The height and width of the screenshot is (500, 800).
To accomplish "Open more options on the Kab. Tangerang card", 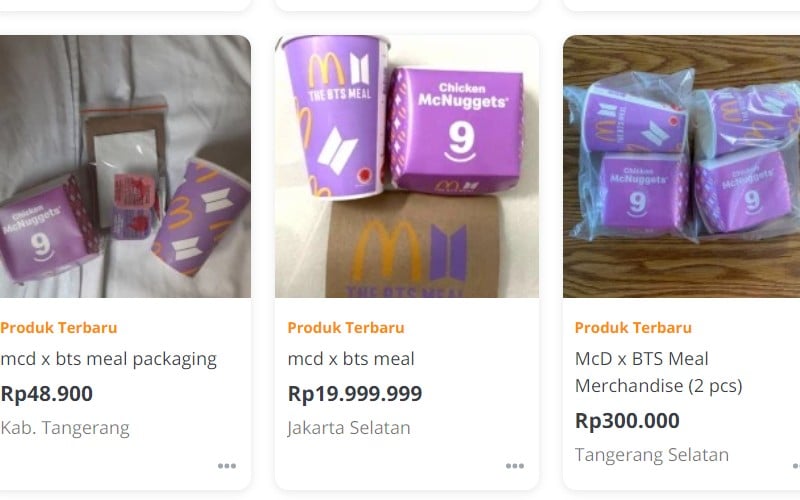I will (227, 466).
